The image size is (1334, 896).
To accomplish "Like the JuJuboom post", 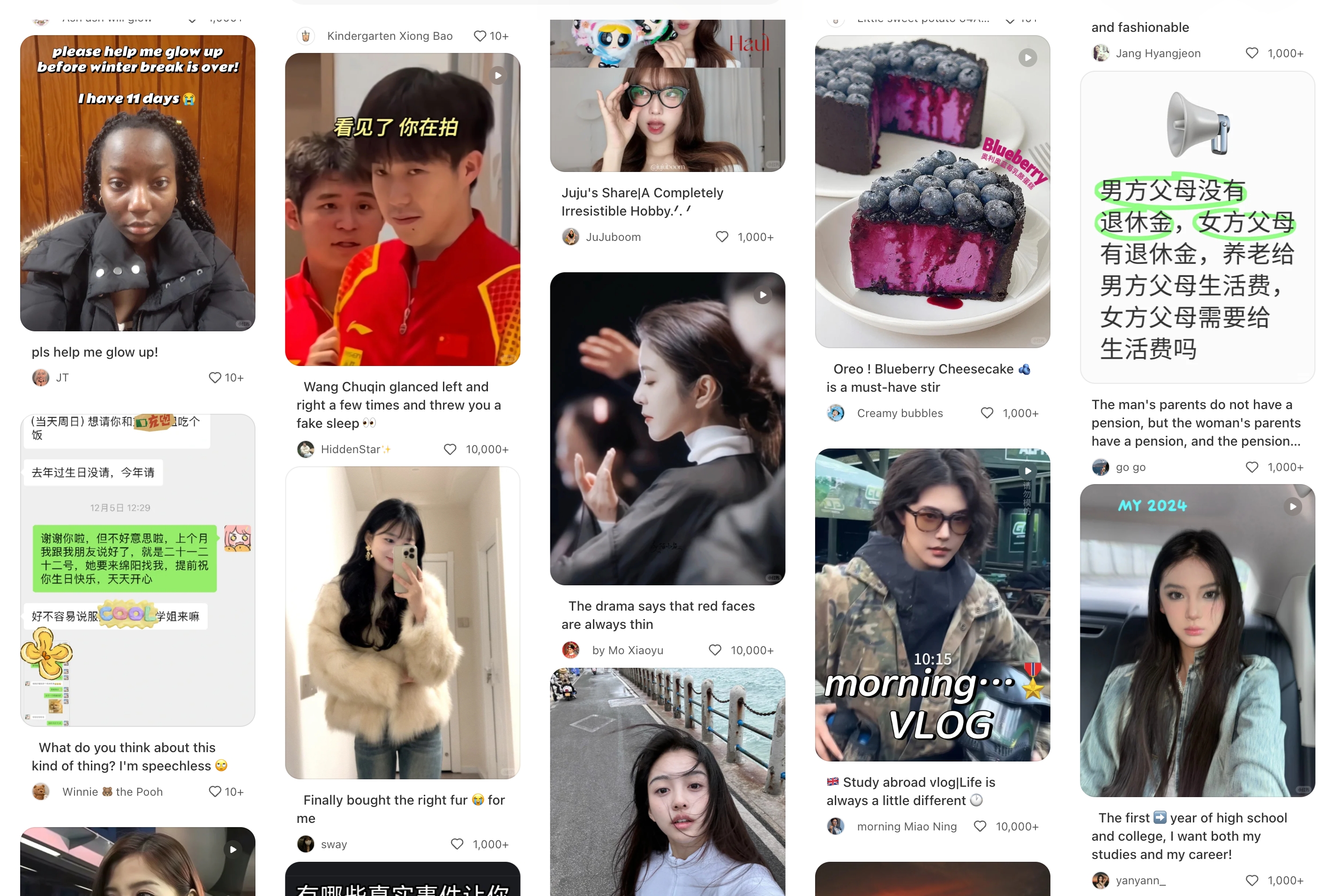I will click(x=722, y=237).
